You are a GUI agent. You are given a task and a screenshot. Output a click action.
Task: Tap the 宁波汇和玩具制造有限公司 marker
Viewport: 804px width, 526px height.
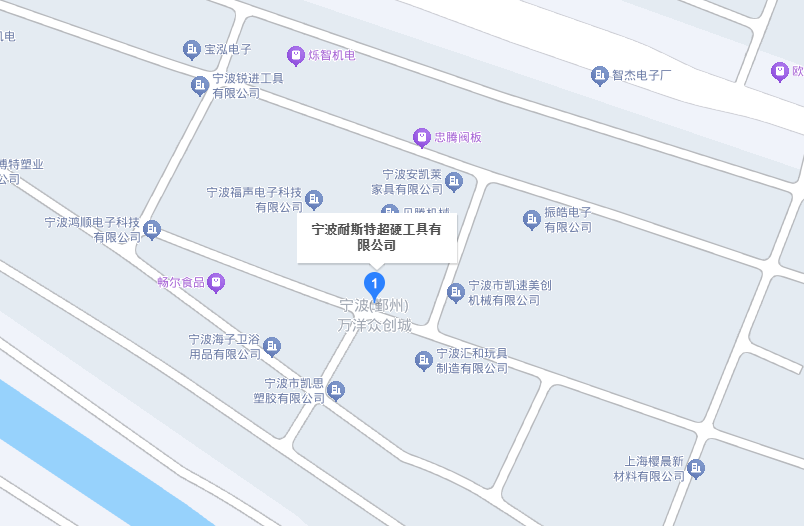pos(424,360)
